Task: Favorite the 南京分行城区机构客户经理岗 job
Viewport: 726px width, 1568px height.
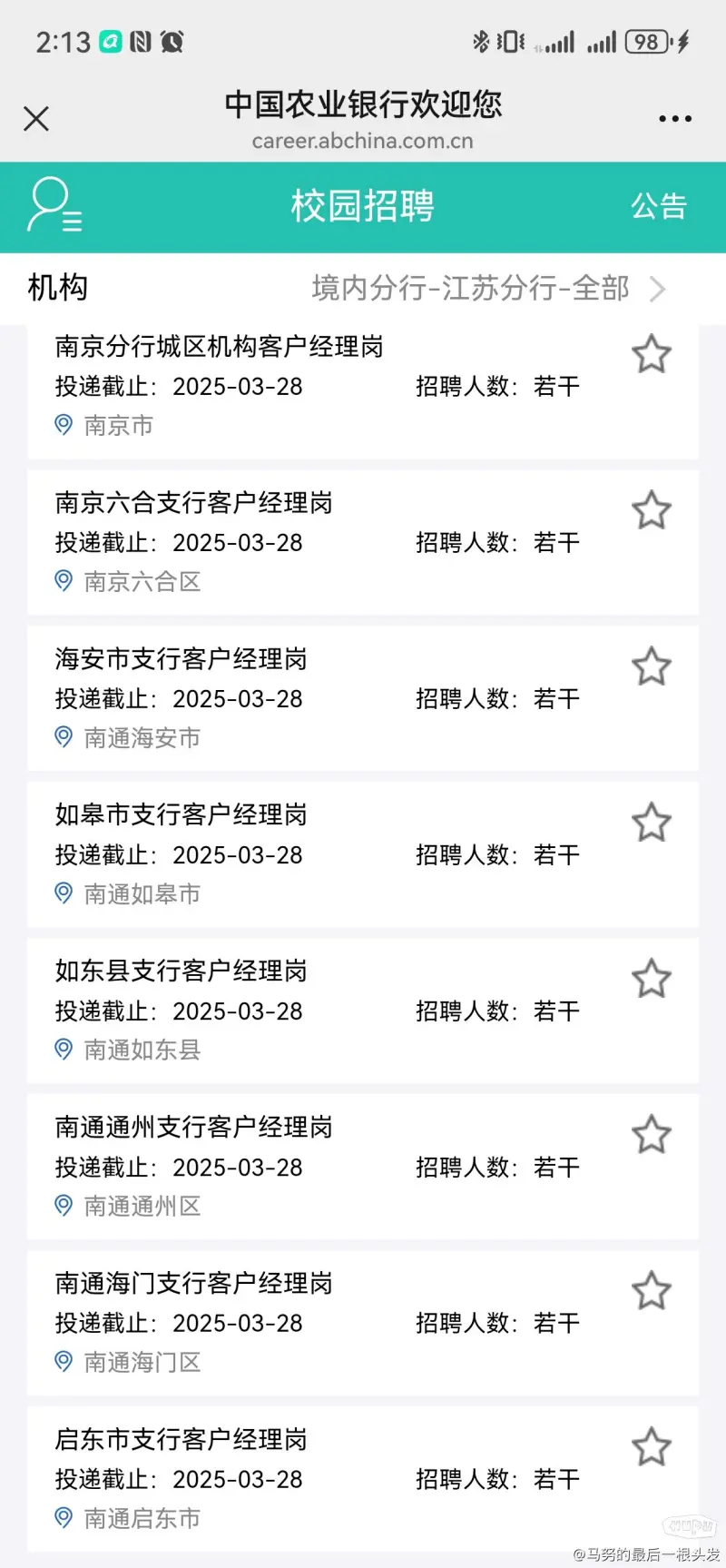Action: 652,354
